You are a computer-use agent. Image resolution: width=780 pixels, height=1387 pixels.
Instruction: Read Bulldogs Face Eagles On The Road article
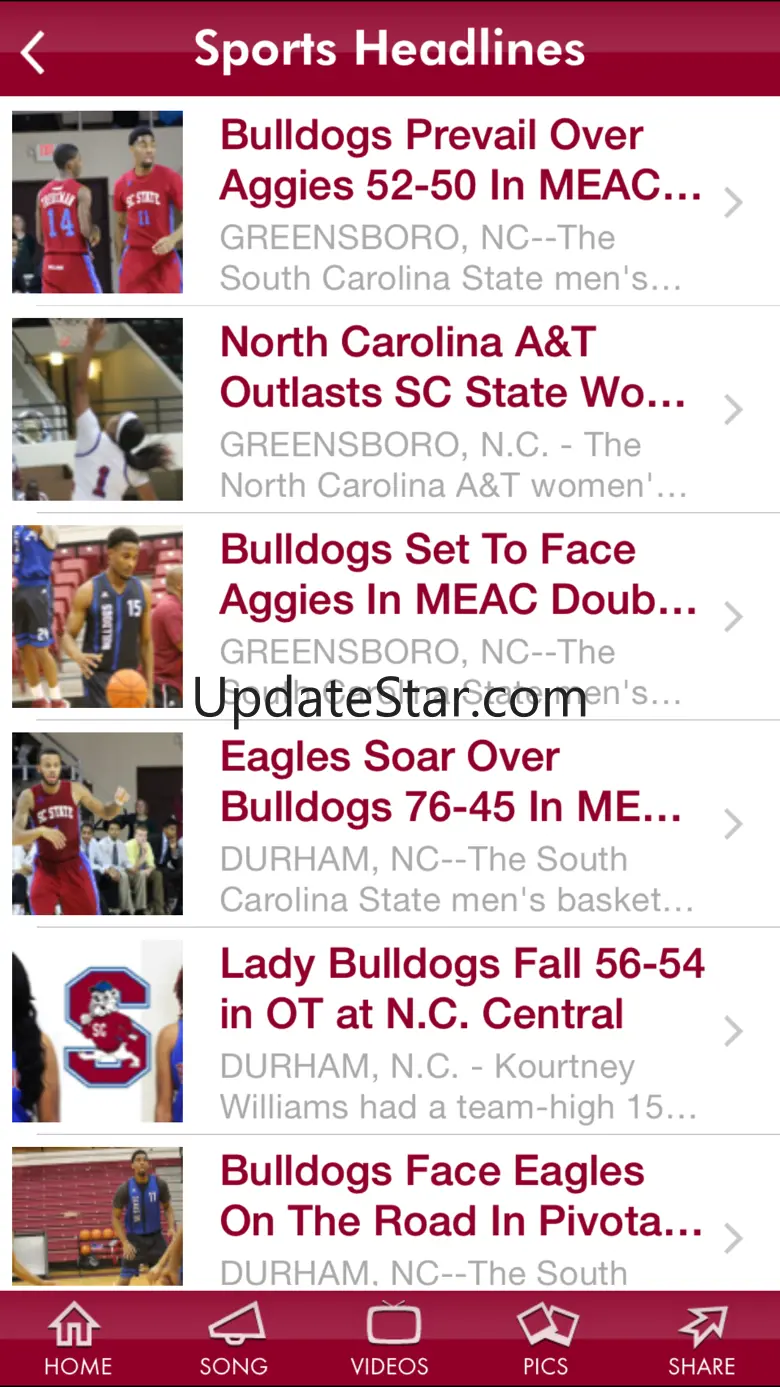(460, 1195)
